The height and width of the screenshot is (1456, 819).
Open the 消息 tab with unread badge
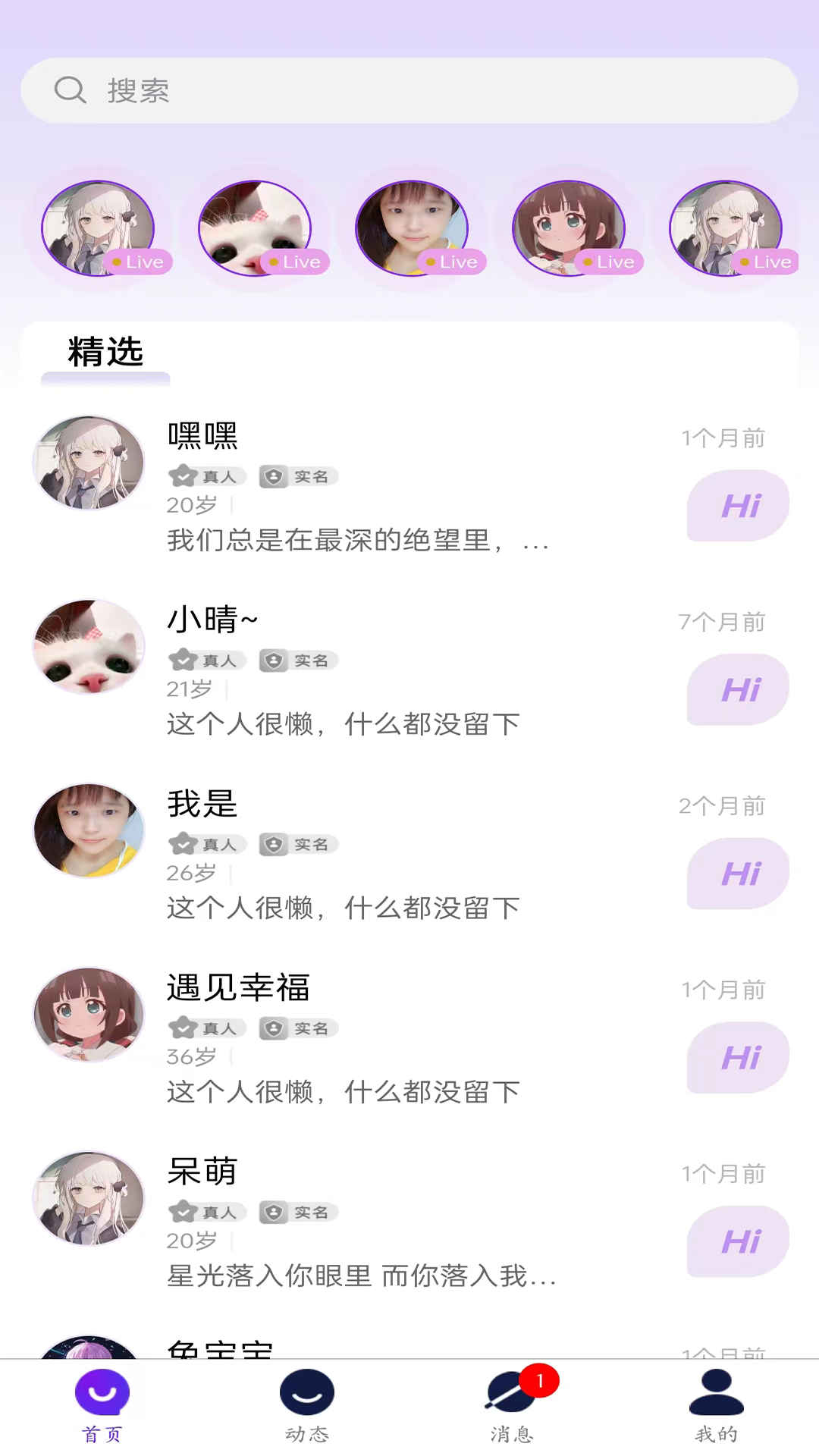tap(512, 1407)
